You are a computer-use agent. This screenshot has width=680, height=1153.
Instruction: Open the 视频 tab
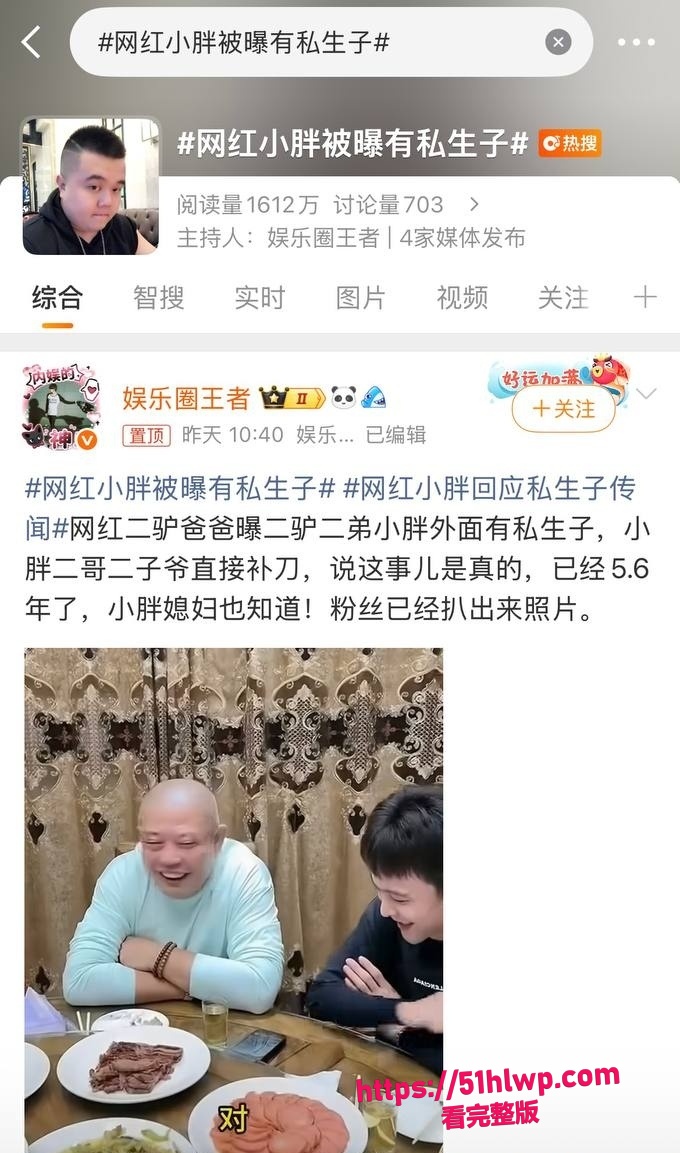tap(462, 298)
